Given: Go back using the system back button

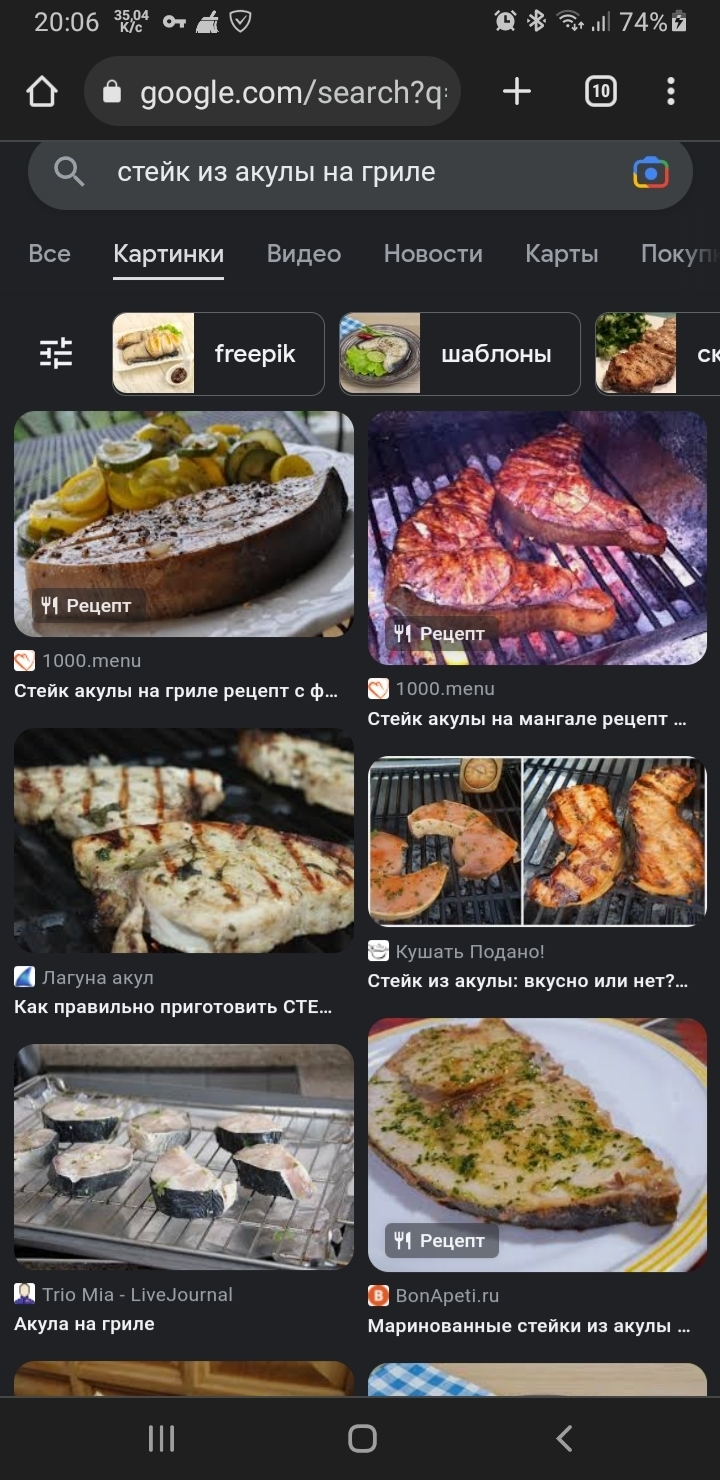Looking at the screenshot, I should tap(564, 1438).
